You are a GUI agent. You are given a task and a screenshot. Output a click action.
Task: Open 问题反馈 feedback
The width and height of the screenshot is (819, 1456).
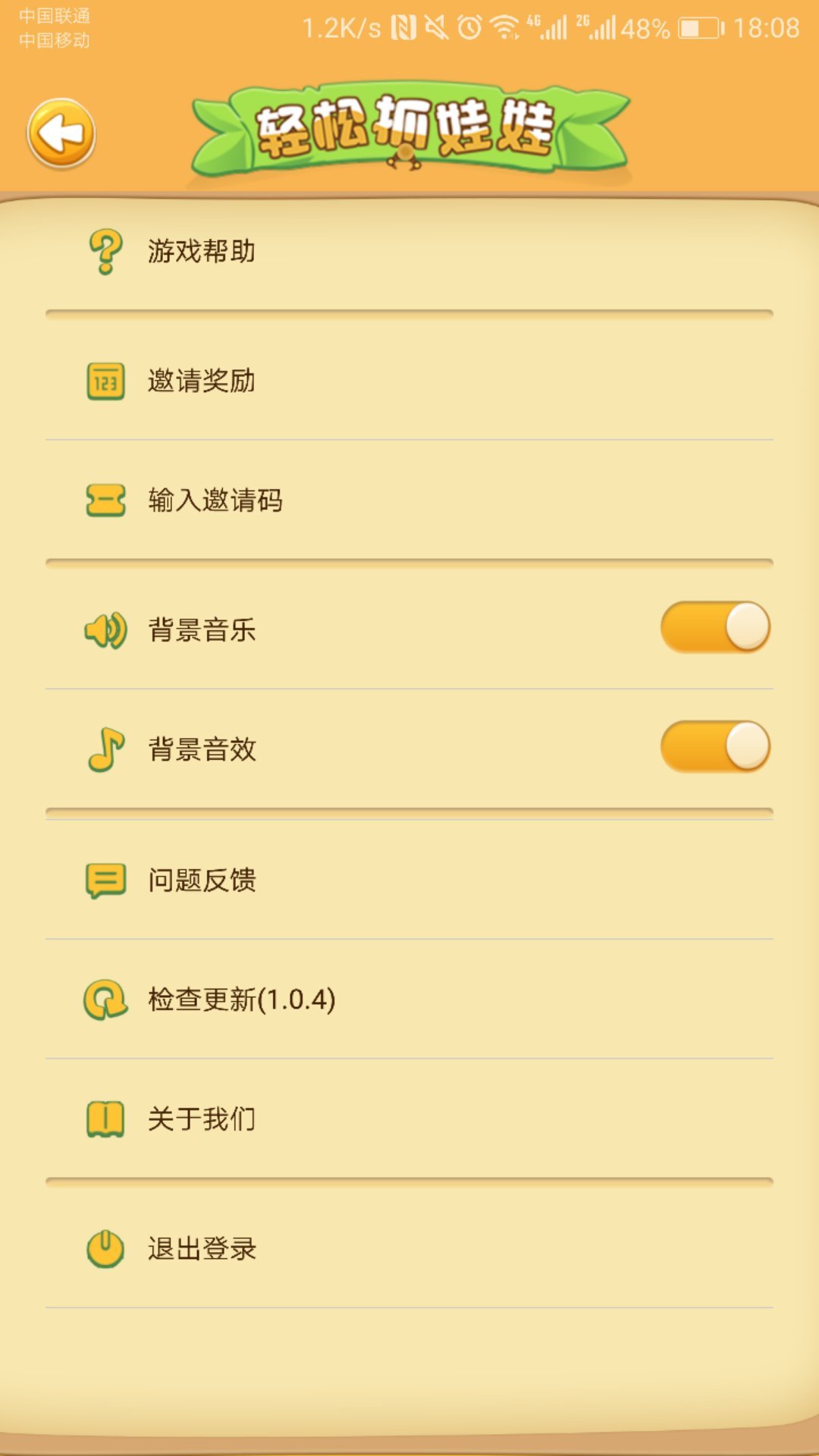pos(202,880)
